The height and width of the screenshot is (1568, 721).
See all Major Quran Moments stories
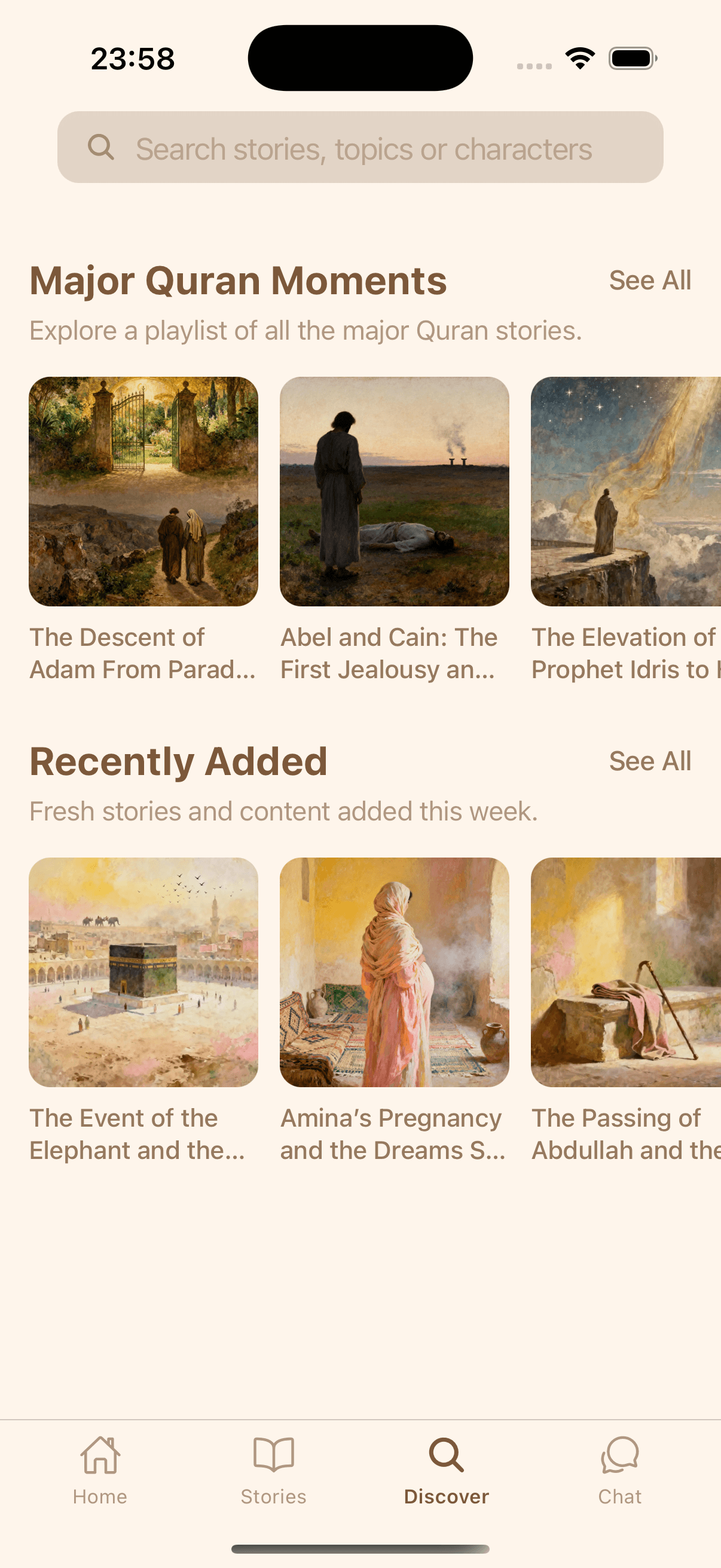point(649,280)
